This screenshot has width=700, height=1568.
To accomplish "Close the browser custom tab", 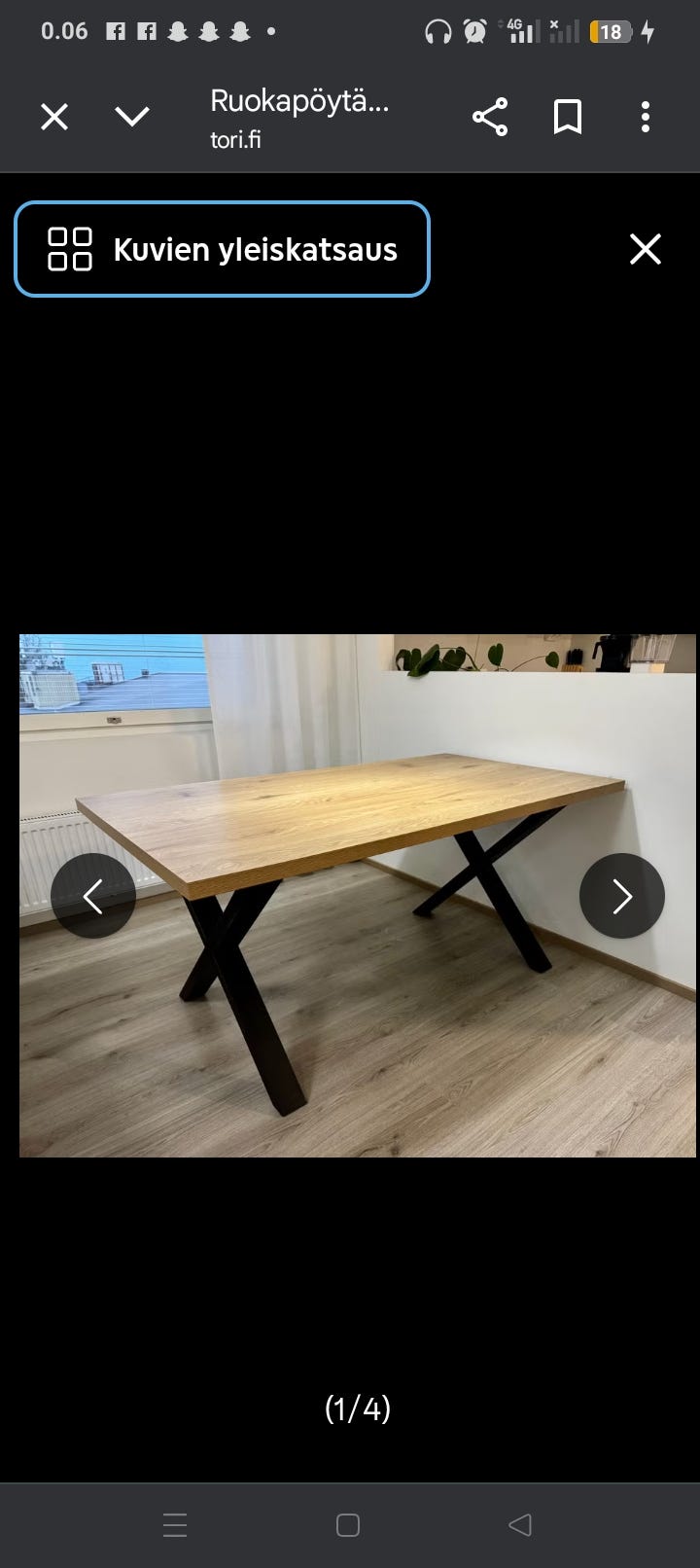I will click(x=54, y=118).
